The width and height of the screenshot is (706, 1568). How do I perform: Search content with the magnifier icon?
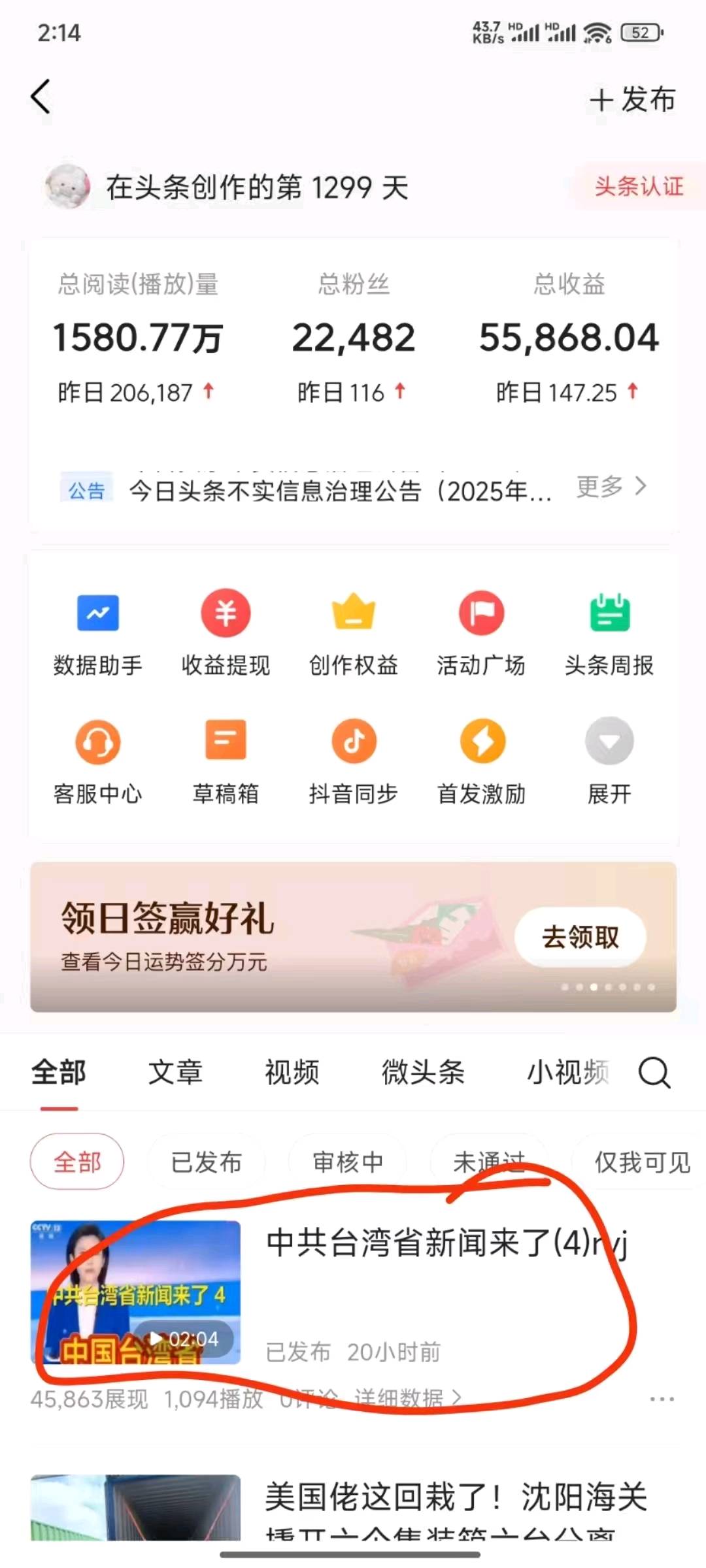pyautogui.click(x=654, y=1073)
